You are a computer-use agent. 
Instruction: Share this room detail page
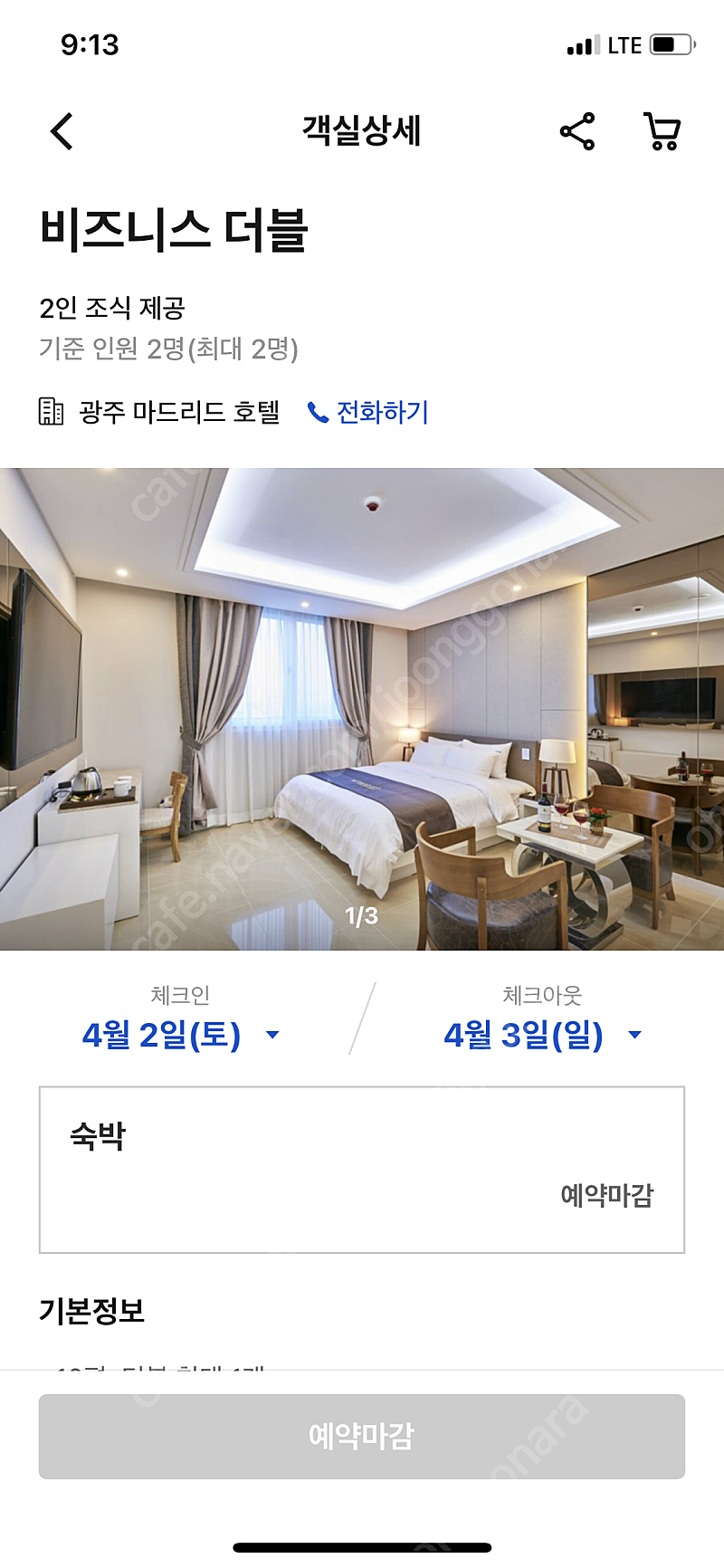click(x=577, y=131)
